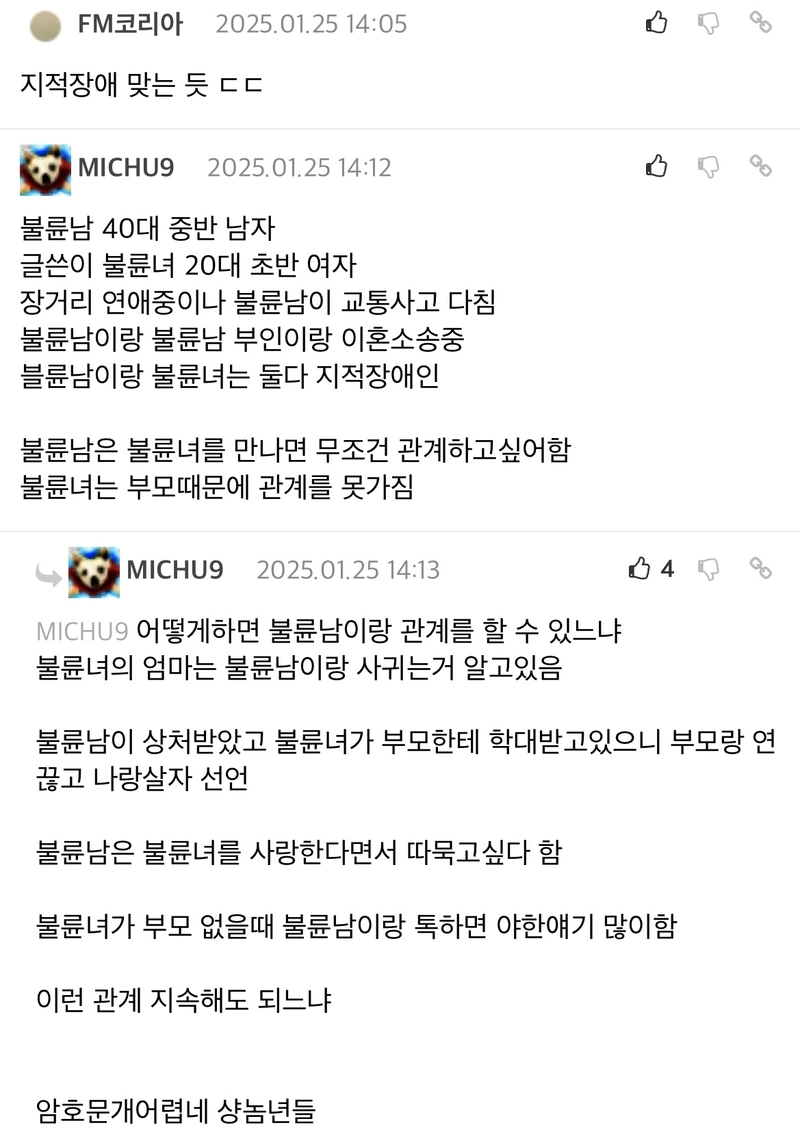
Task: Like MICHU9's comment posted at 14:12
Action: (656, 166)
